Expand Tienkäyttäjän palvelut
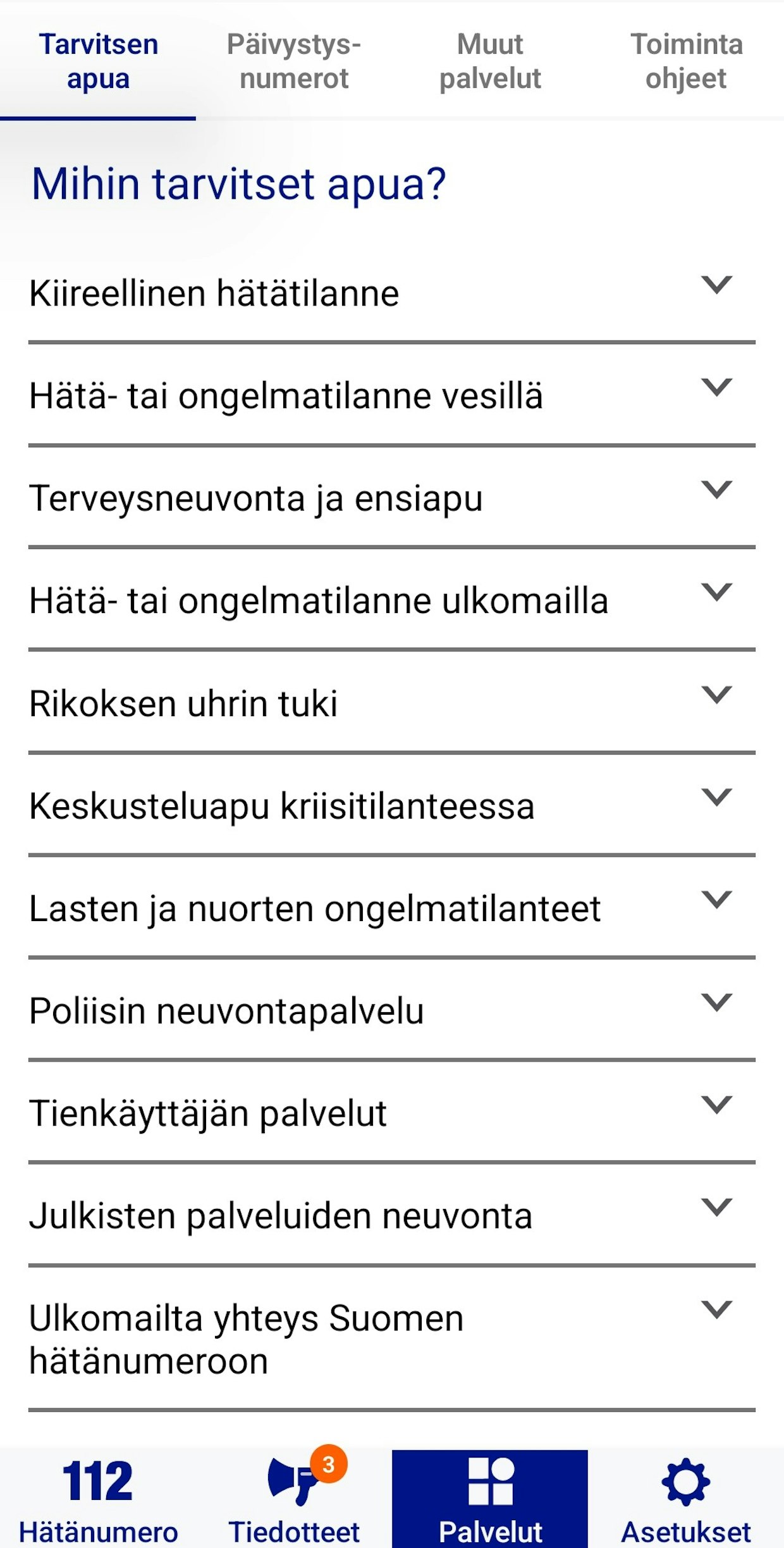This screenshot has width=784, height=1548. [392, 1113]
